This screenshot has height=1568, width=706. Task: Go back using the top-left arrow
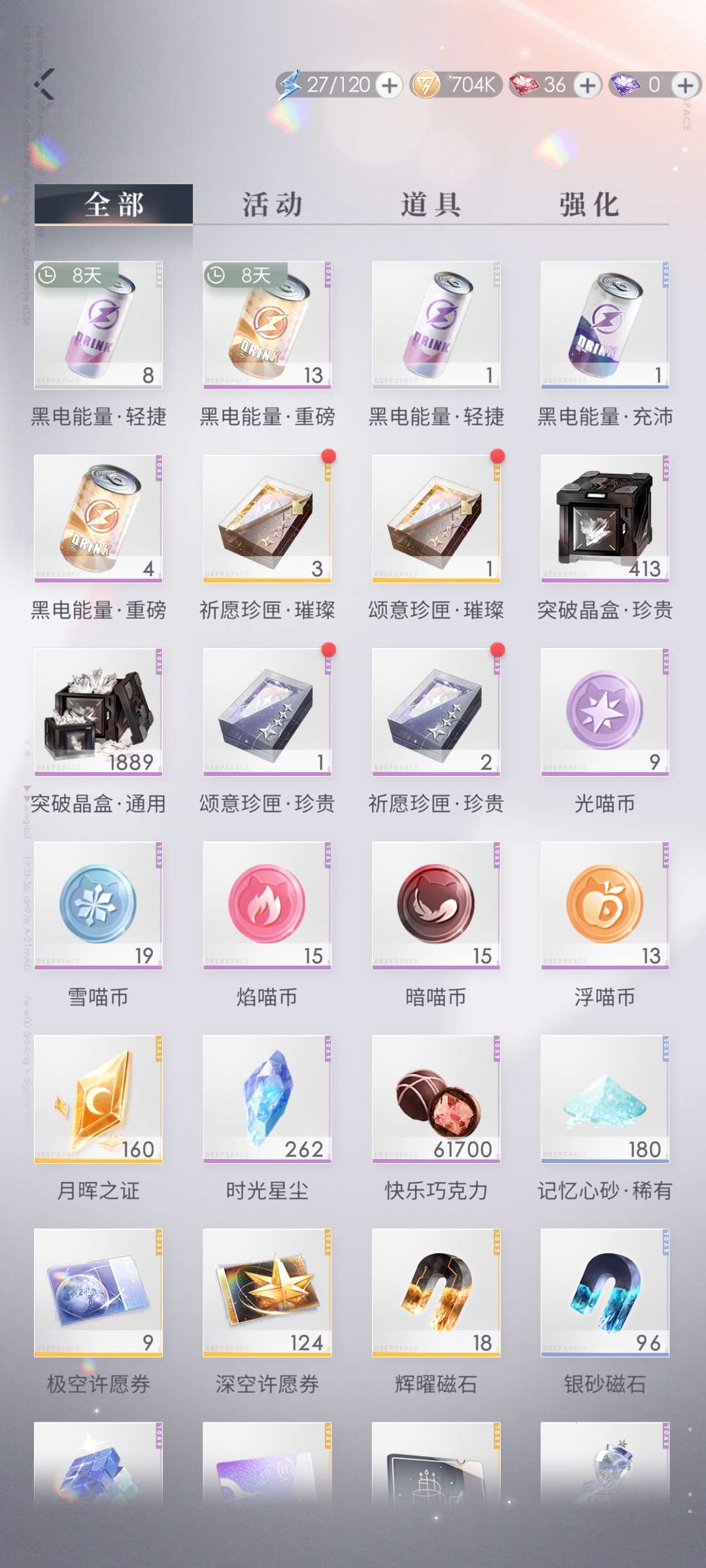coord(44,84)
